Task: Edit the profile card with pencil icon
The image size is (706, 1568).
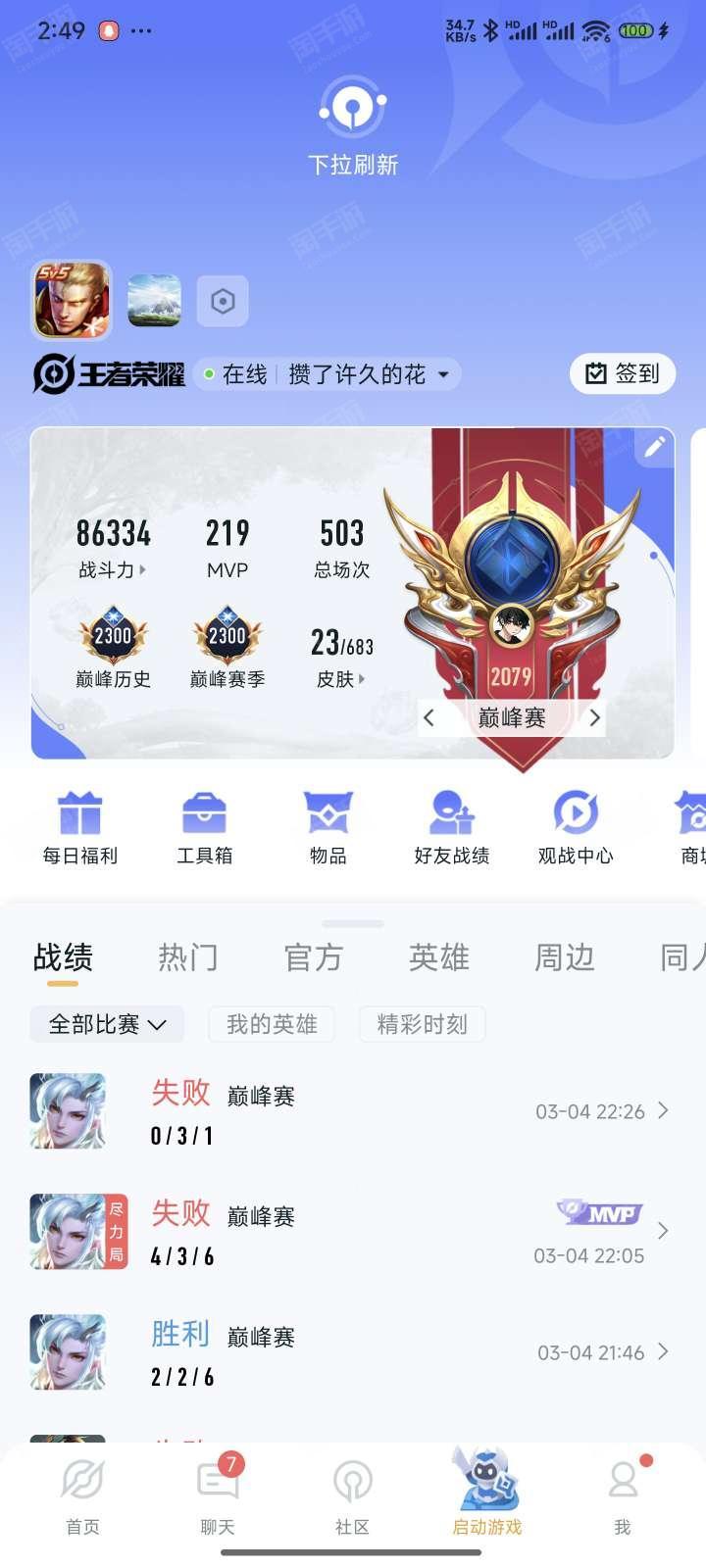Action: pos(654,448)
